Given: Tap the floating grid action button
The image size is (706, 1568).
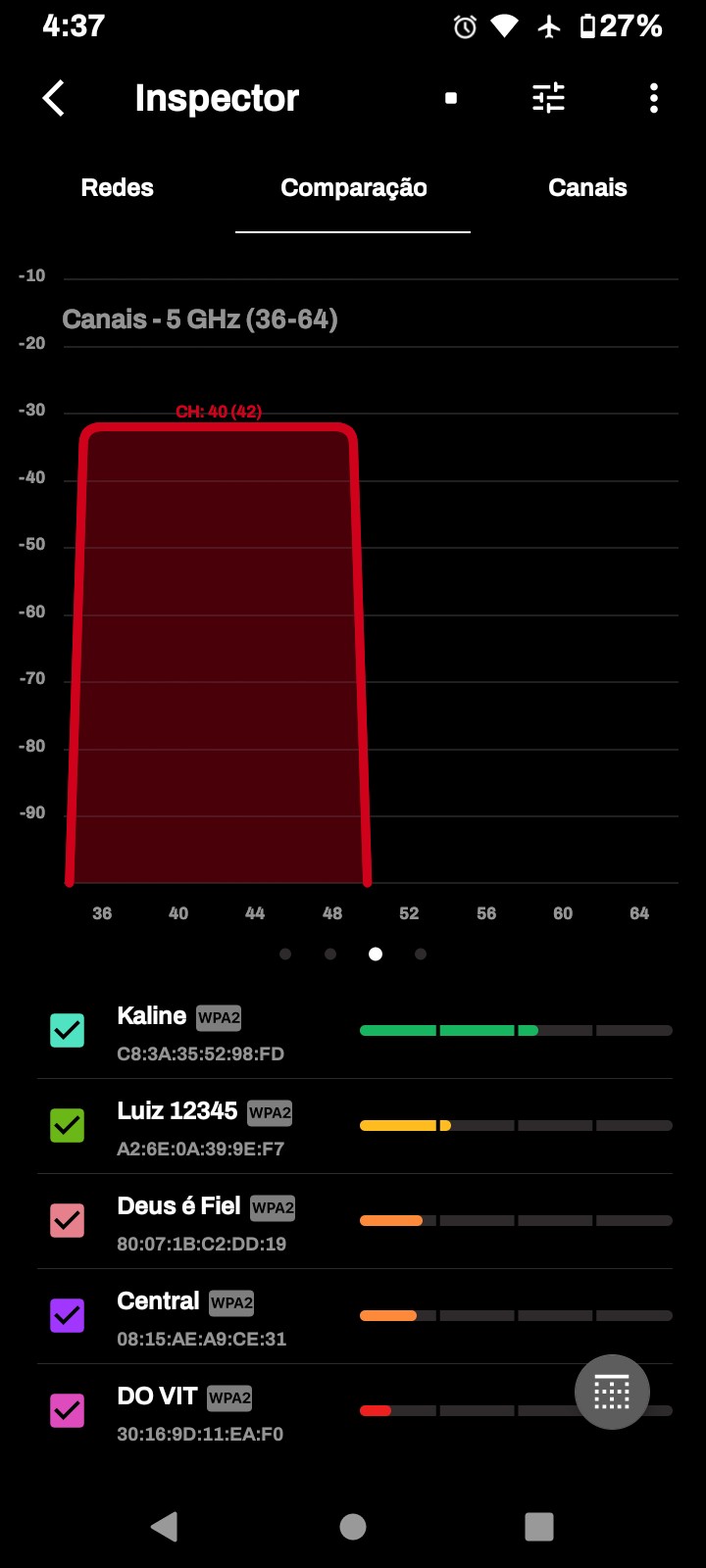Looking at the screenshot, I should pos(612,1392).
